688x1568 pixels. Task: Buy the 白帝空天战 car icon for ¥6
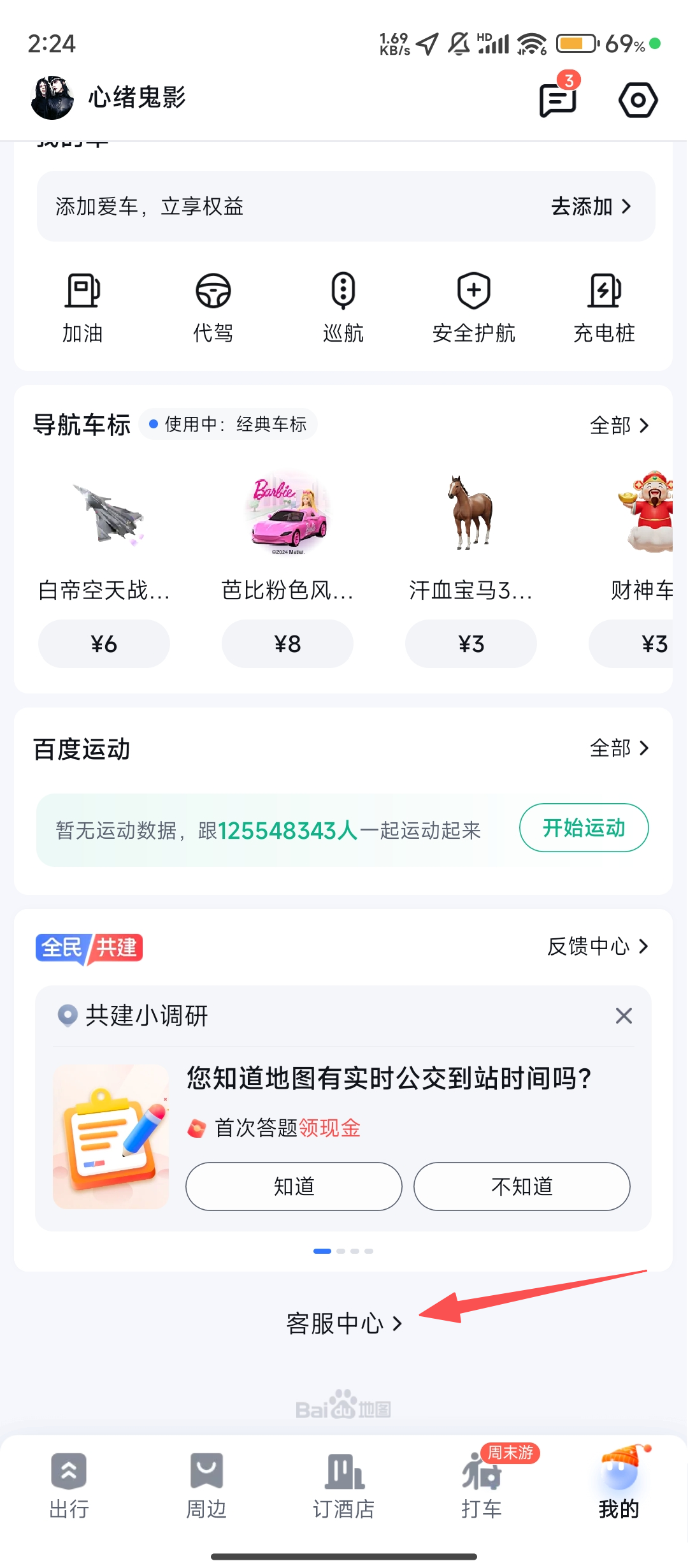click(x=104, y=644)
